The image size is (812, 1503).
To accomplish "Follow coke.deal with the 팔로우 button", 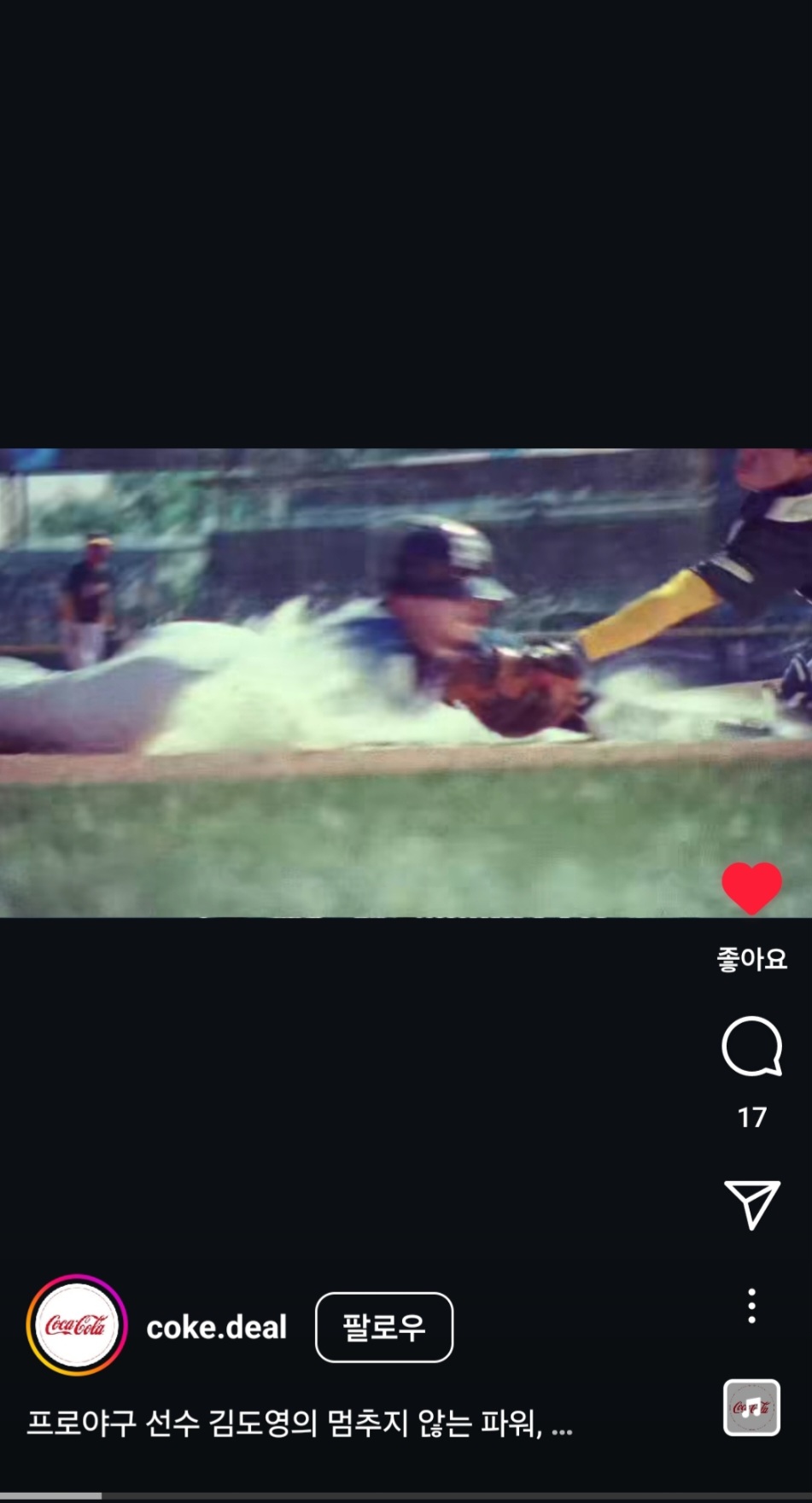I will point(384,1327).
